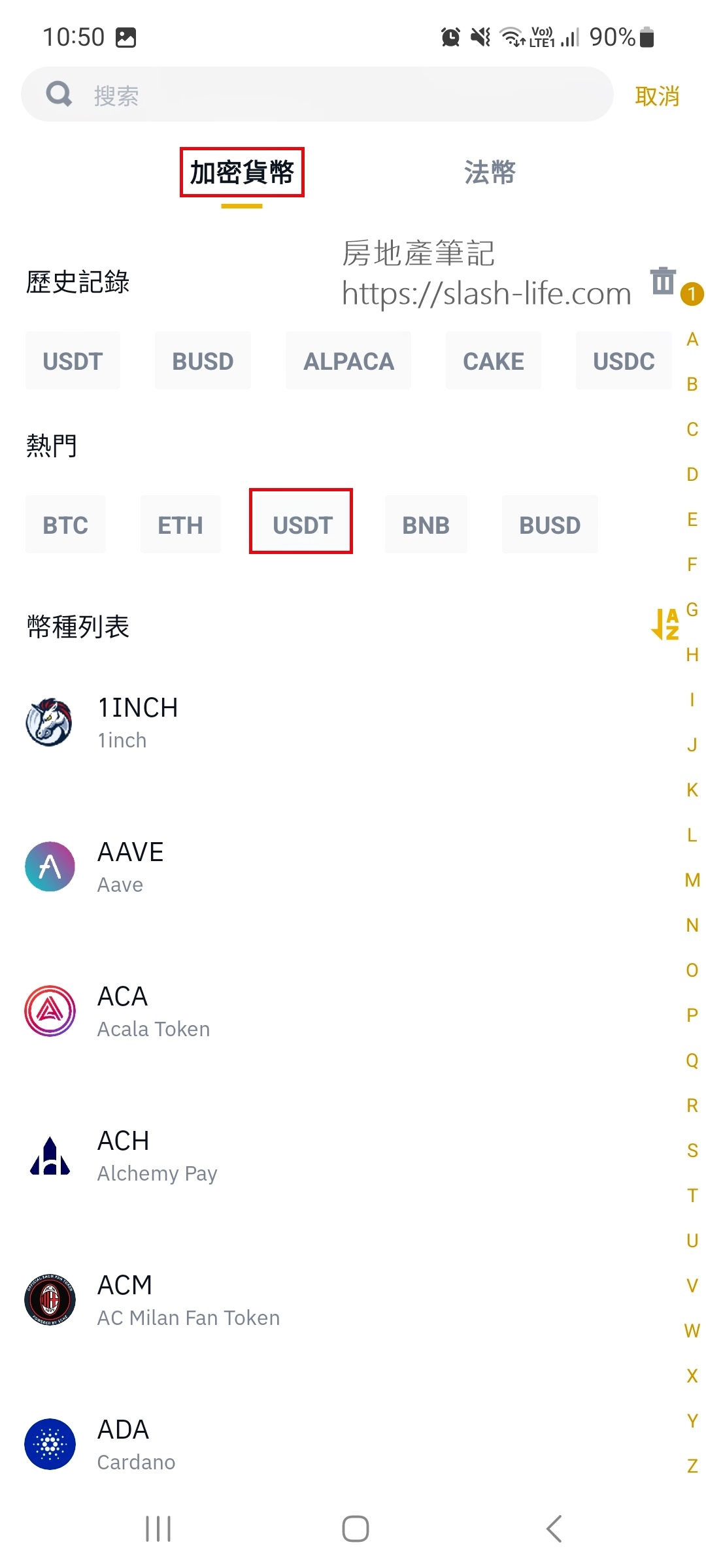Tap the 搜索 search field

(317, 95)
